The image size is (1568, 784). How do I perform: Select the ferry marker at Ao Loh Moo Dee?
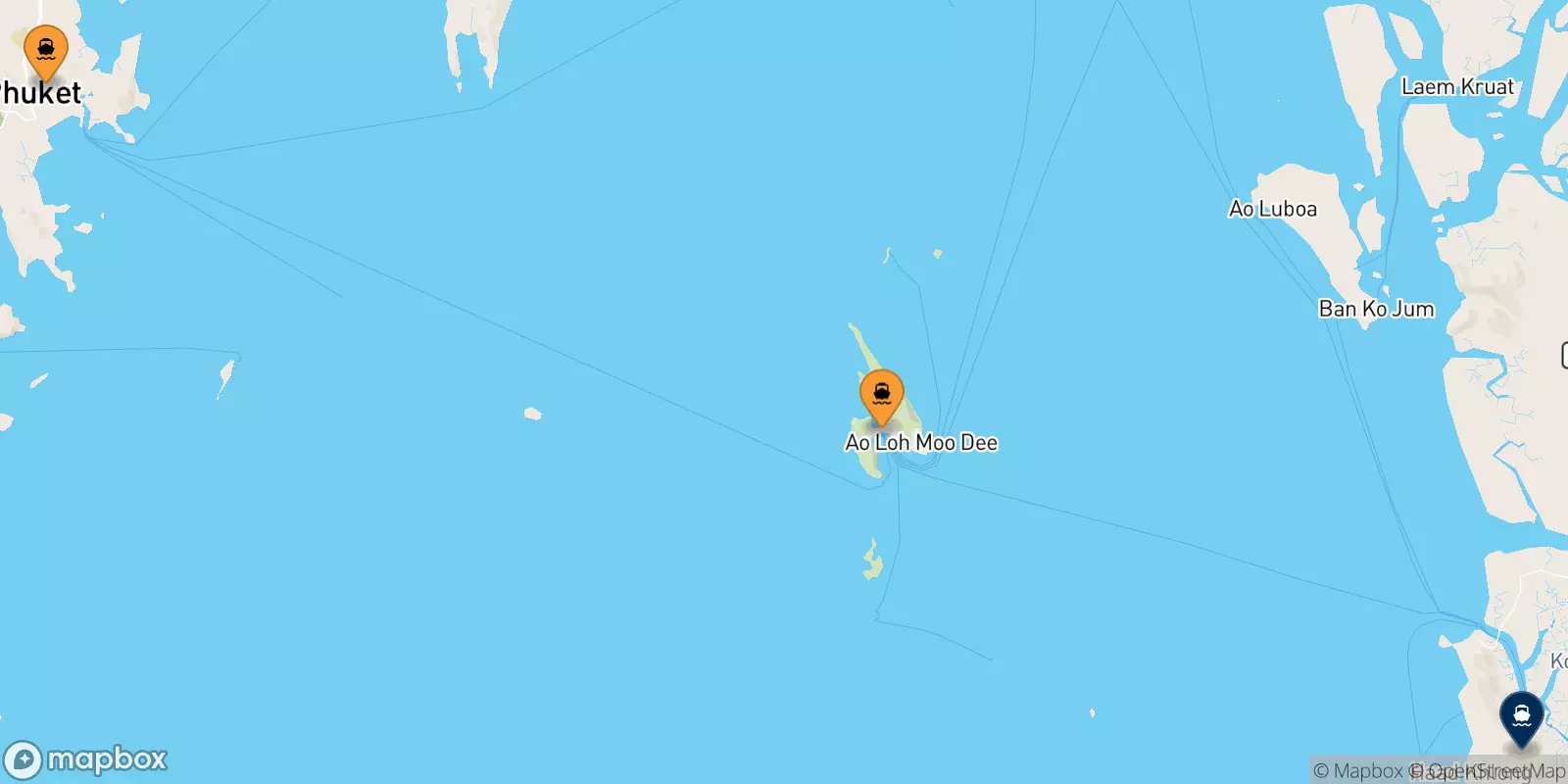point(881,396)
